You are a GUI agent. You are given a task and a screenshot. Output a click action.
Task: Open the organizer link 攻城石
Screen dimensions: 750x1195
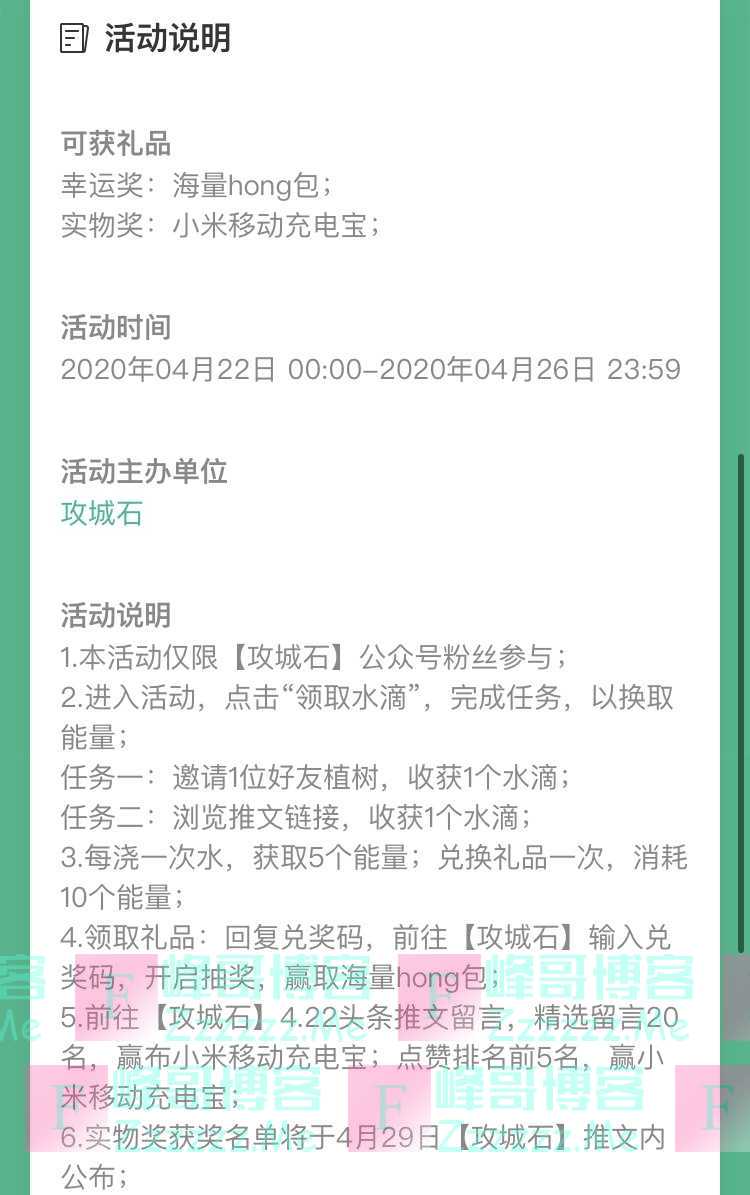pos(102,513)
